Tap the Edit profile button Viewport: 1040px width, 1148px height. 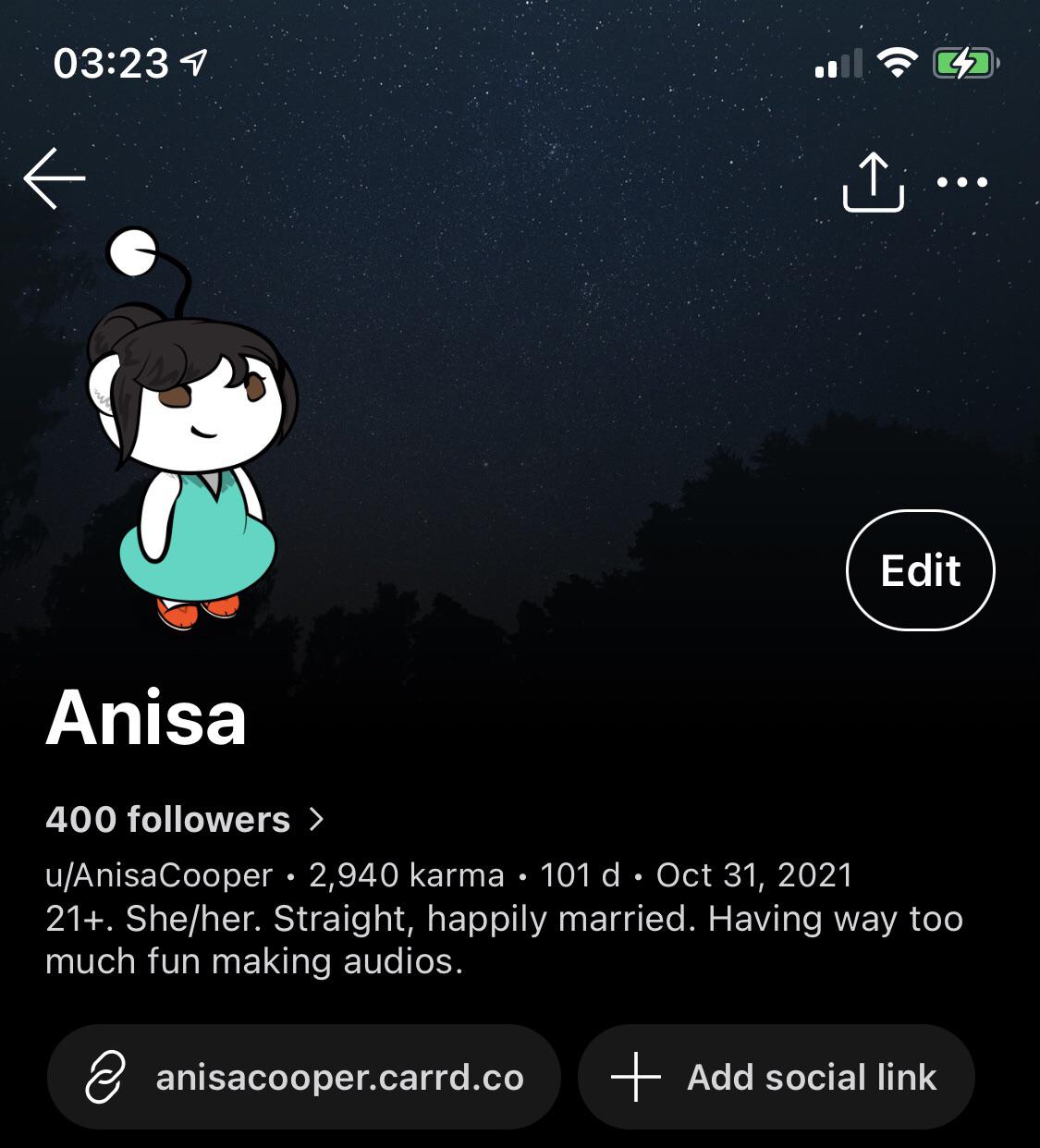point(920,570)
